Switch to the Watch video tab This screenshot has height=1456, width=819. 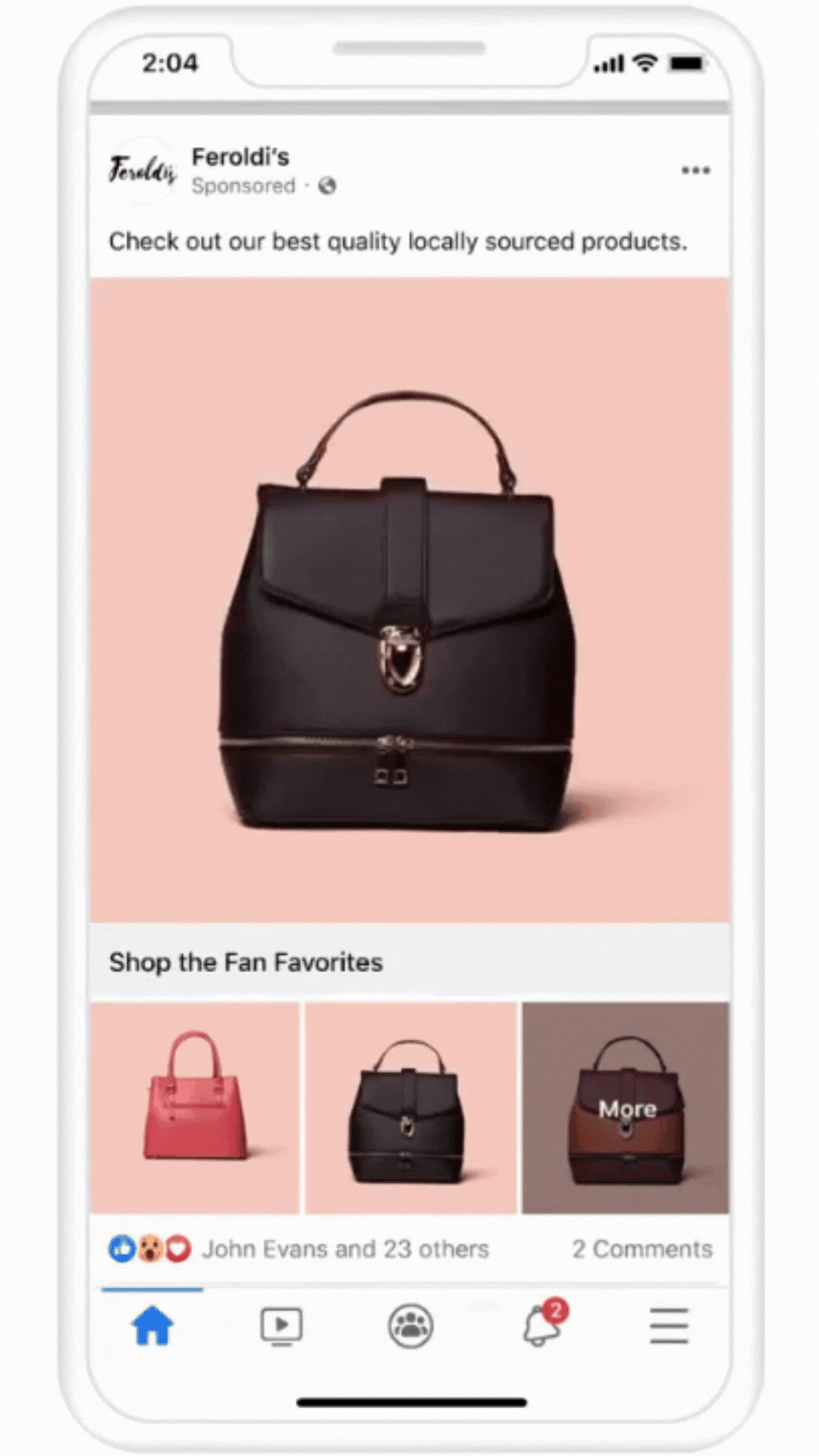point(281,1326)
